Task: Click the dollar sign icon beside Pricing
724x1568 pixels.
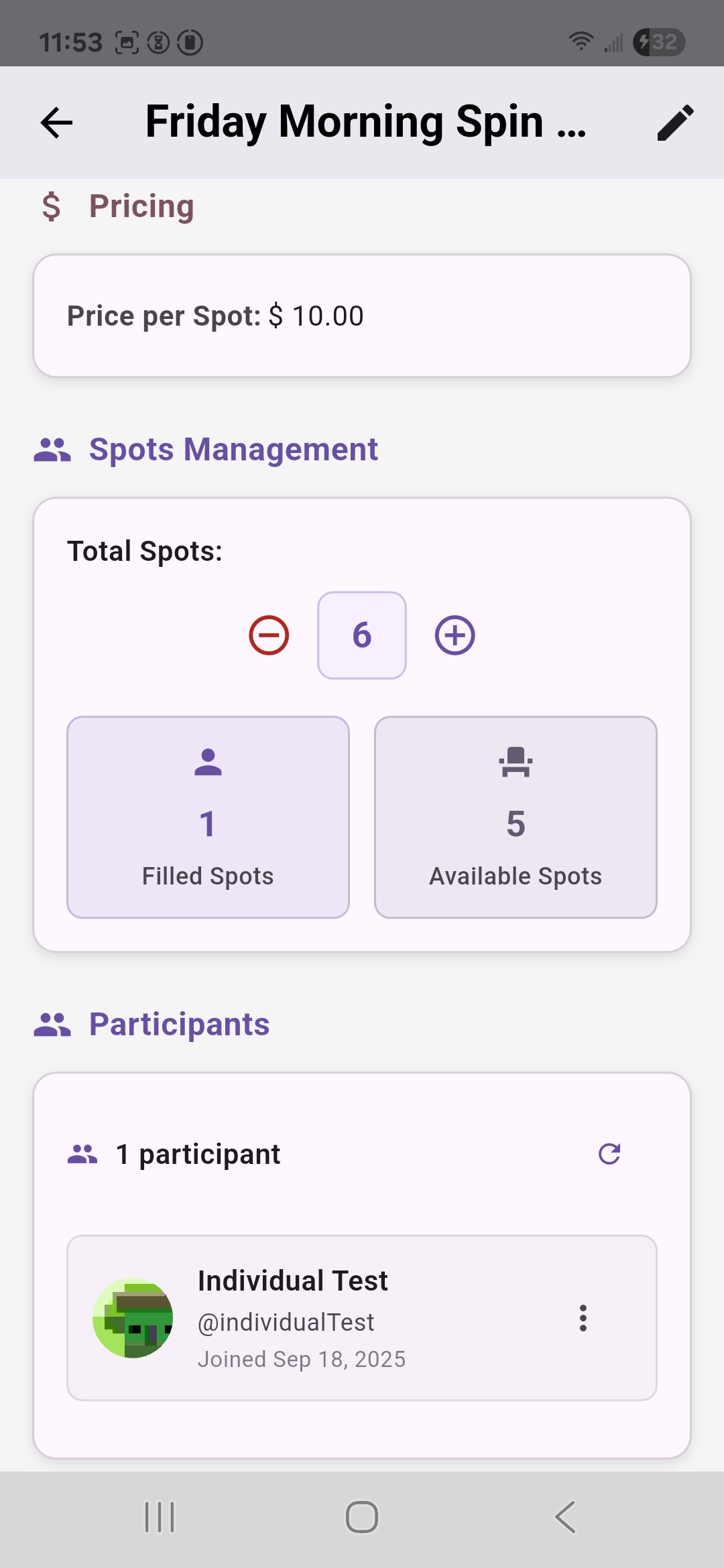Action: coord(52,206)
